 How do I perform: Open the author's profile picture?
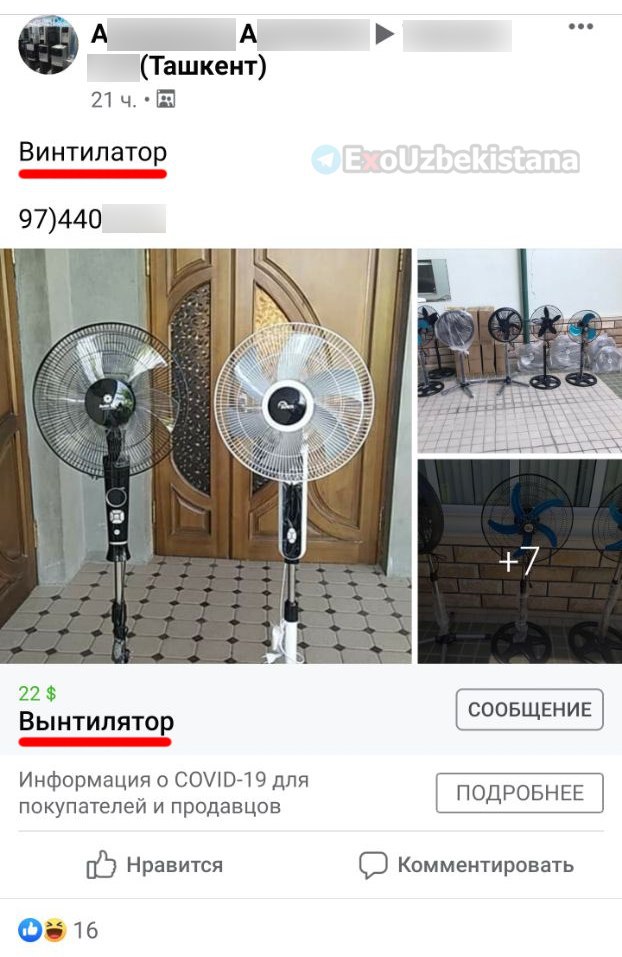(x=48, y=46)
